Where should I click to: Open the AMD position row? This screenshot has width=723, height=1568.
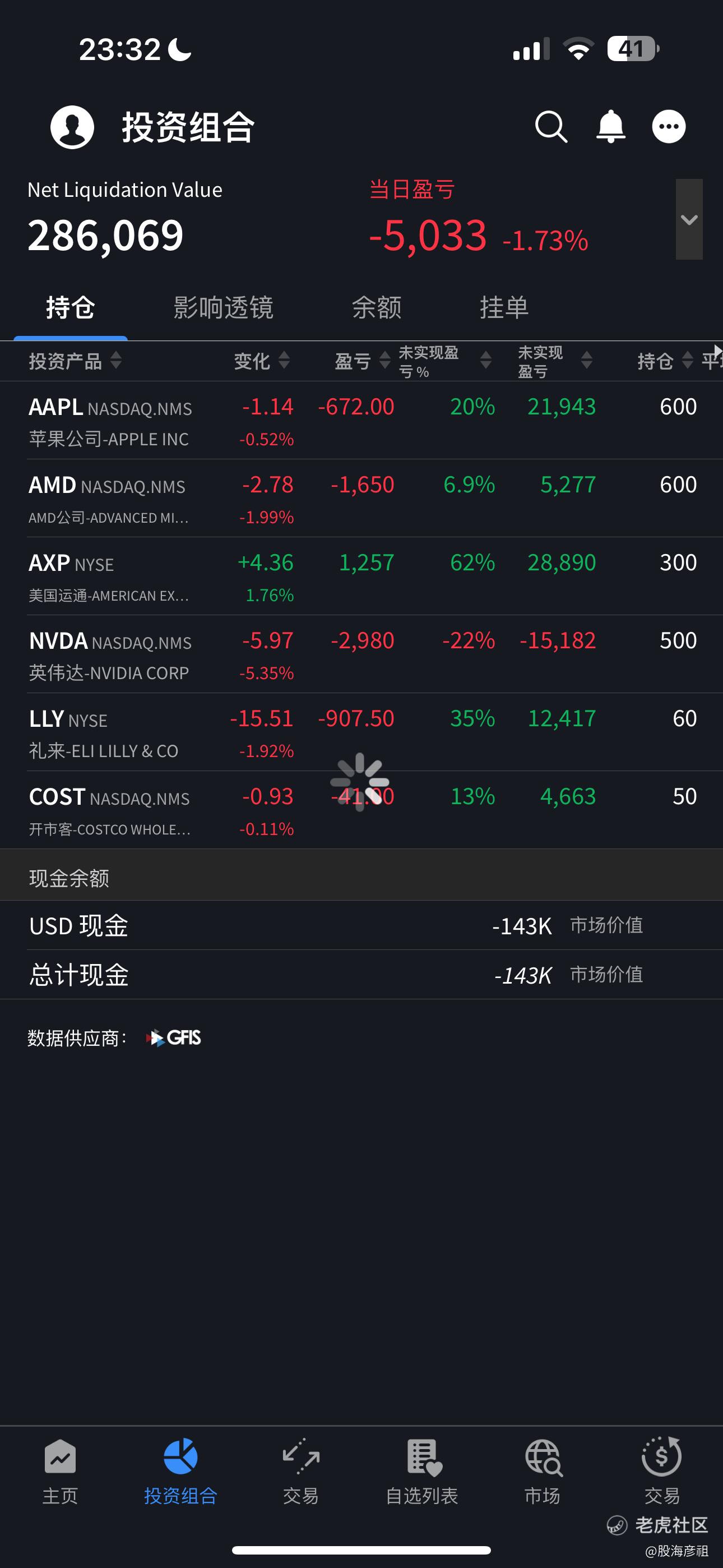click(x=361, y=499)
